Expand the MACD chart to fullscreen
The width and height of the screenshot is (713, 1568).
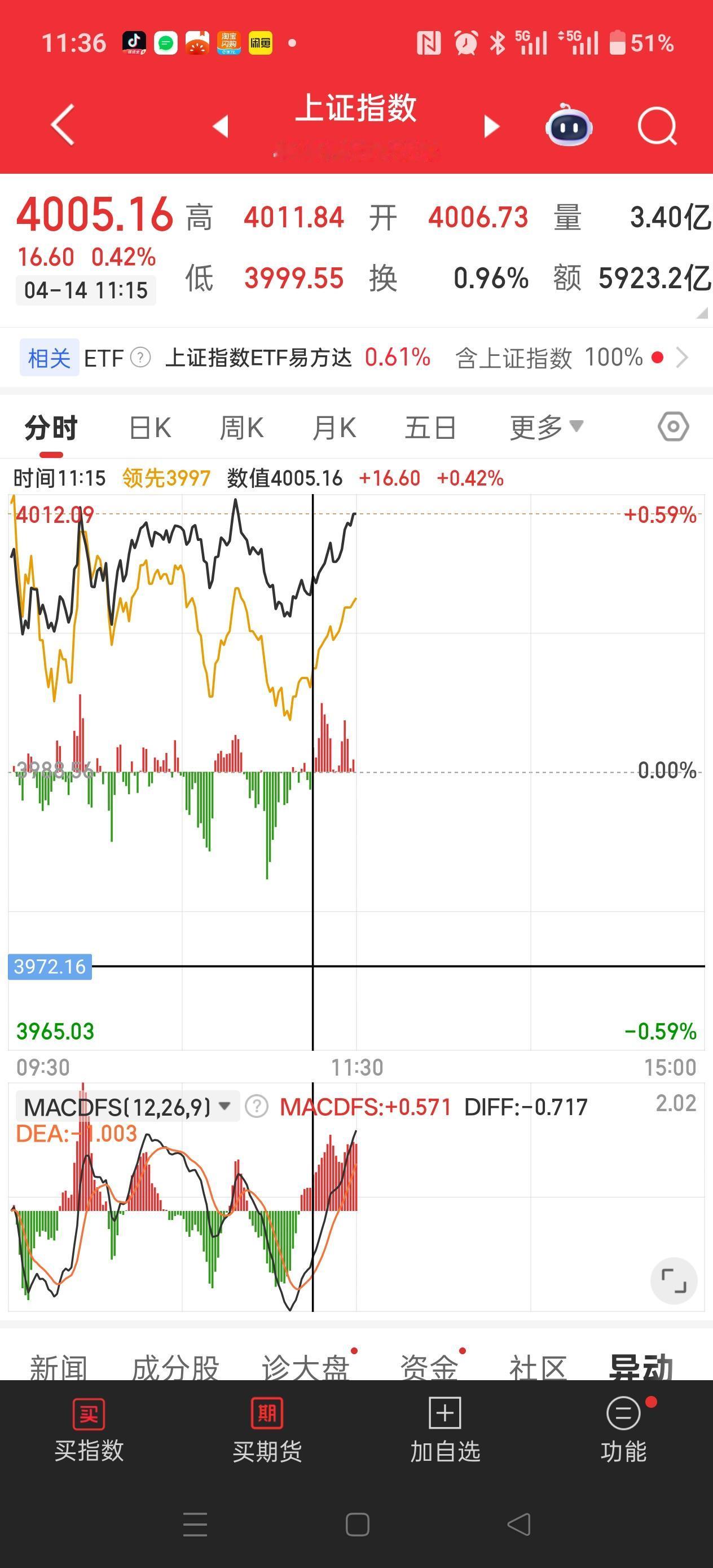coord(673,1281)
